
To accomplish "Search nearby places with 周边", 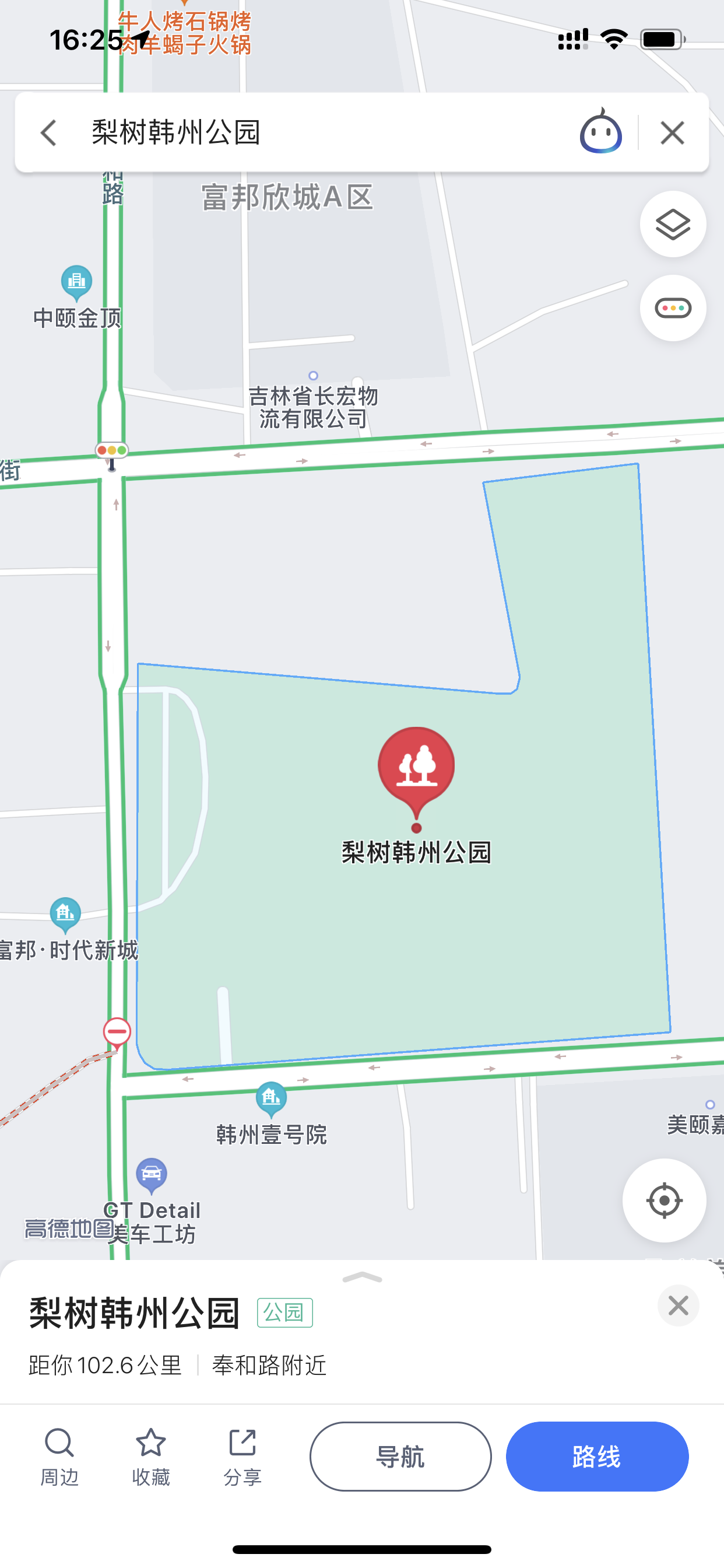I will [x=59, y=1457].
